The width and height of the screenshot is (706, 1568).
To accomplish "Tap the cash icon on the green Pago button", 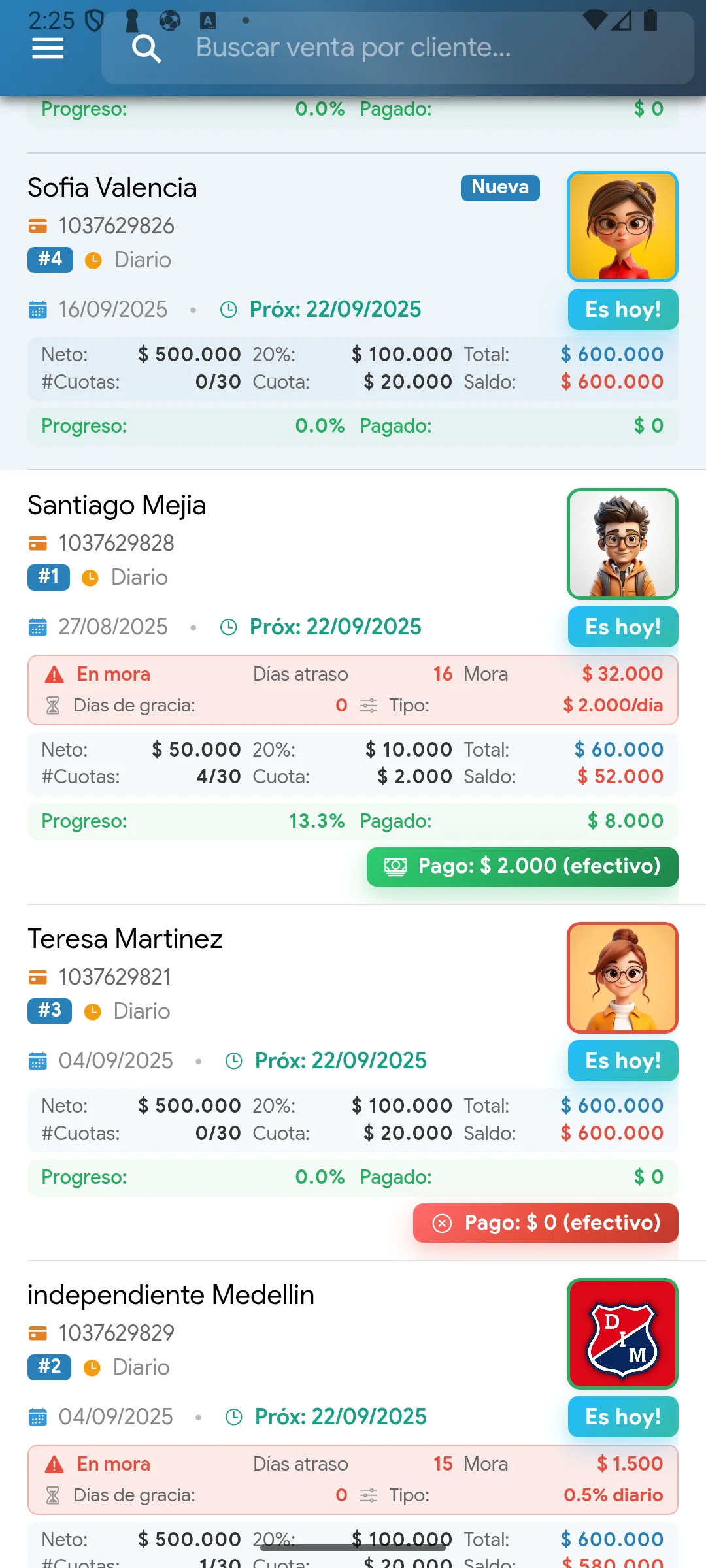I will tap(395, 866).
